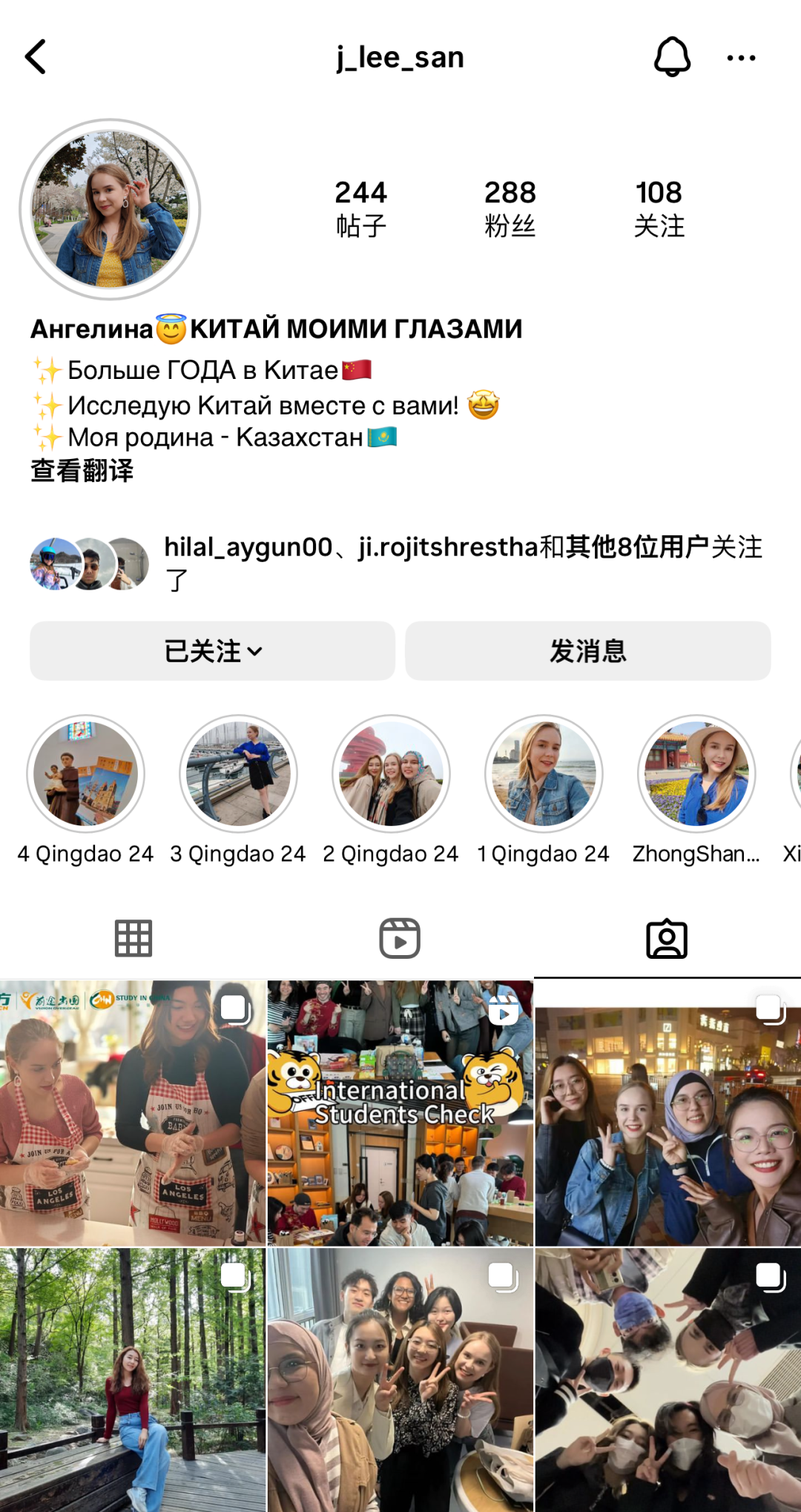Open the '2 Qingdao 24' highlight
801x1512 pixels.
(x=391, y=773)
